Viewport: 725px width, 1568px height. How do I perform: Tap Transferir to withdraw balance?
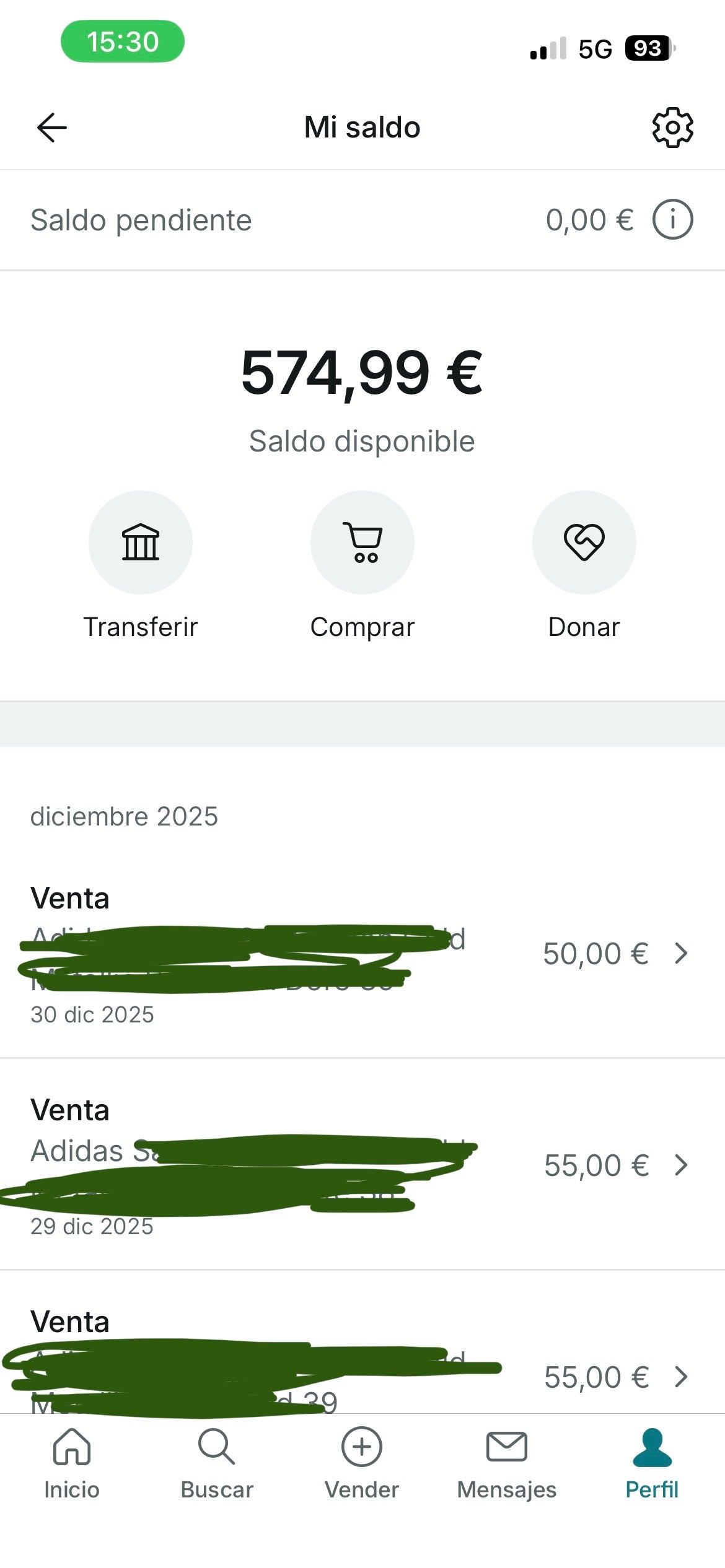tap(141, 542)
